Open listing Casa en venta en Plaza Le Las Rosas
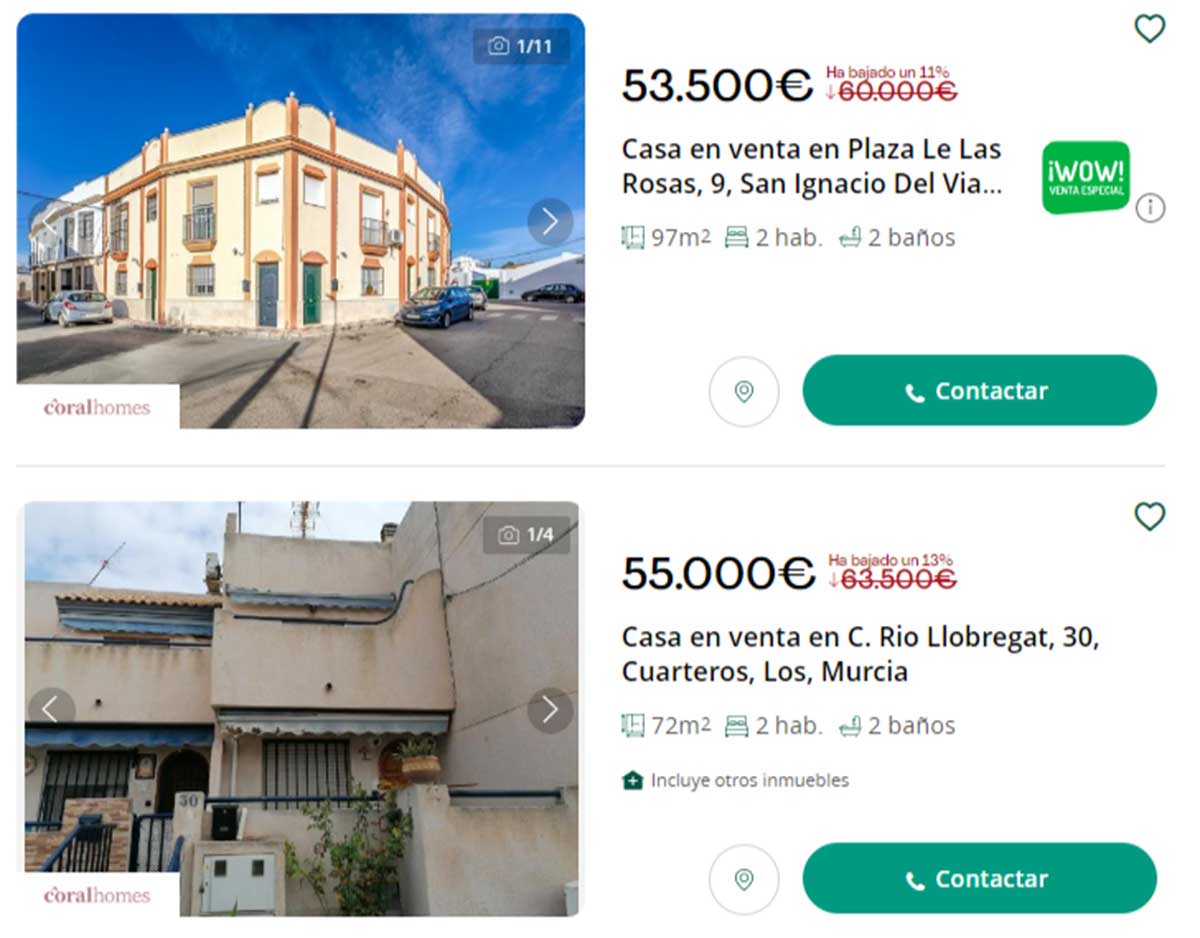Image resolution: width=1200 pixels, height=938 pixels. tap(811, 166)
